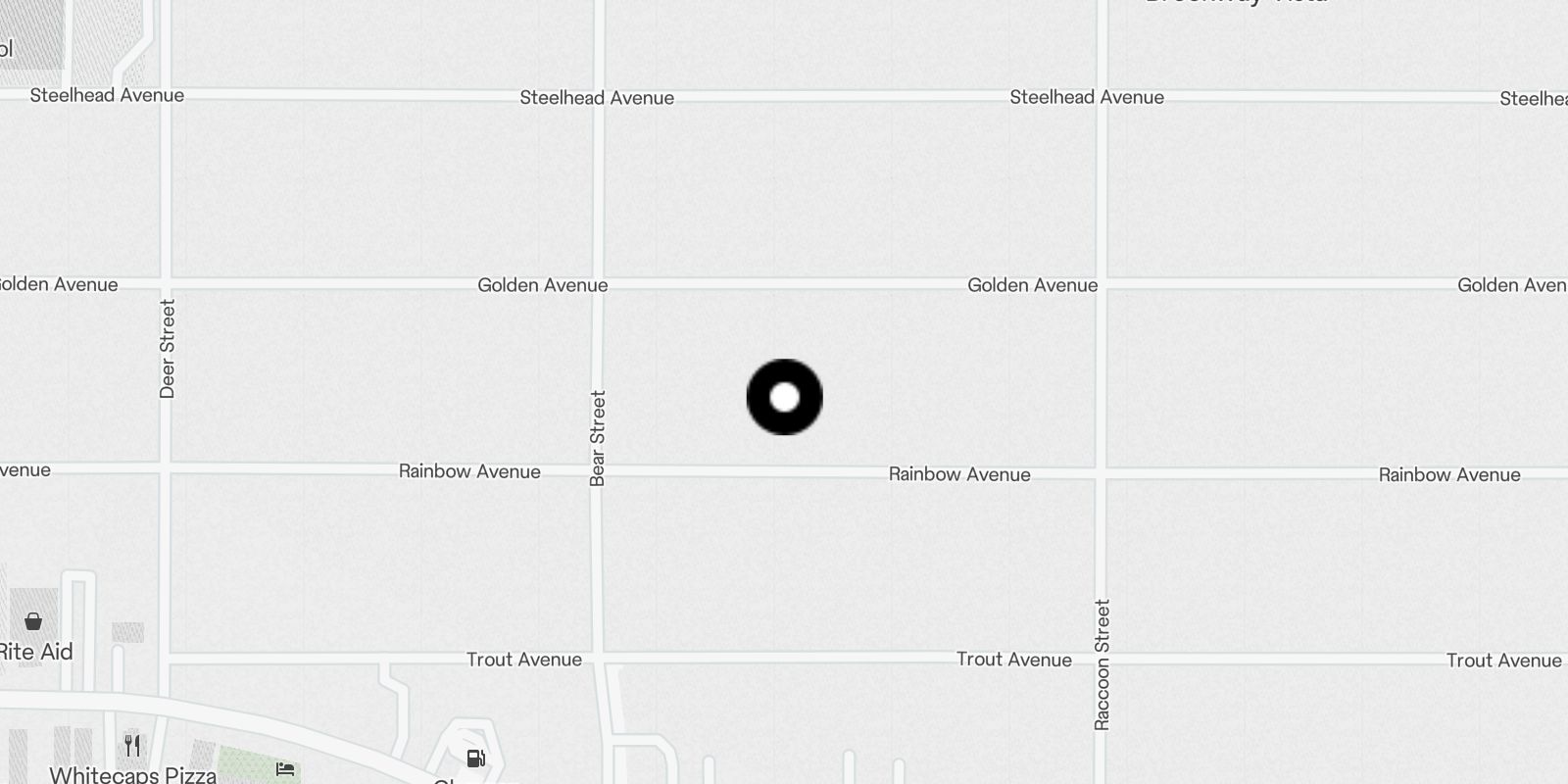The height and width of the screenshot is (784, 1568).
Task: Tap the black location marker on the map
Action: 784,397
